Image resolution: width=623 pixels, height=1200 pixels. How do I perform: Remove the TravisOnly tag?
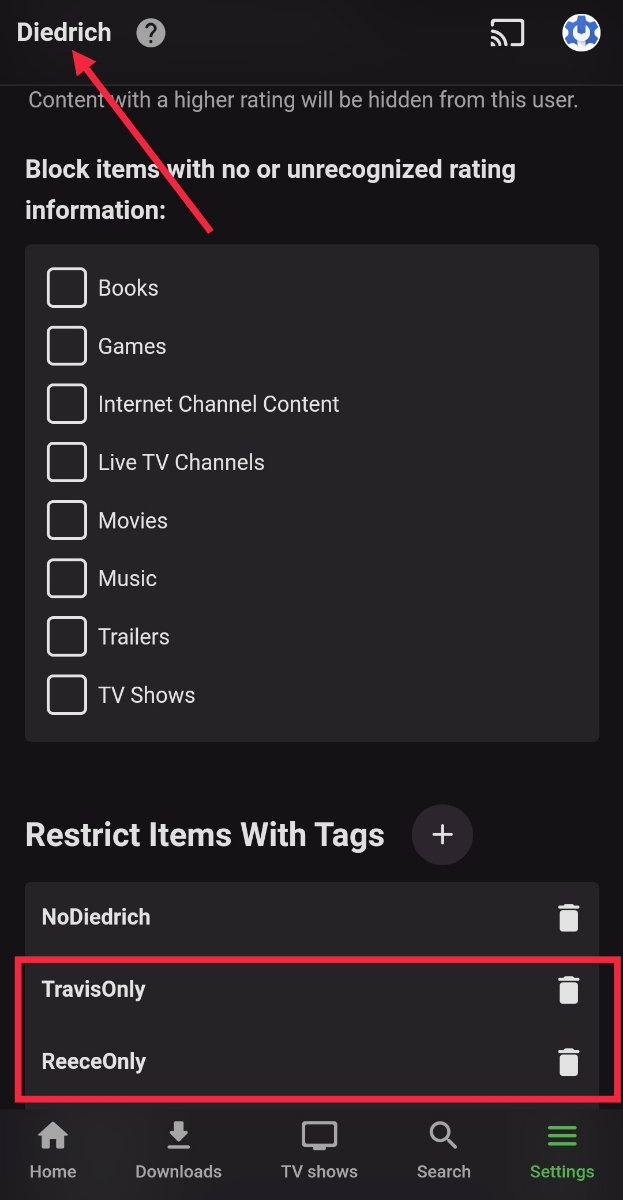click(x=568, y=989)
